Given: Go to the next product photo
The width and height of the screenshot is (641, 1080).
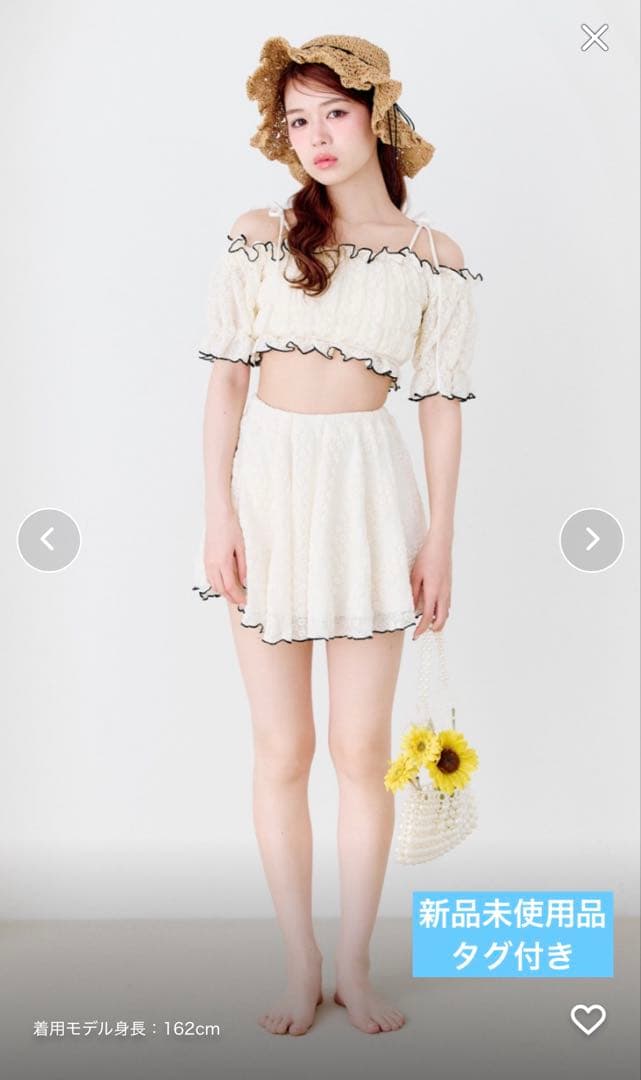Looking at the screenshot, I should click(591, 540).
